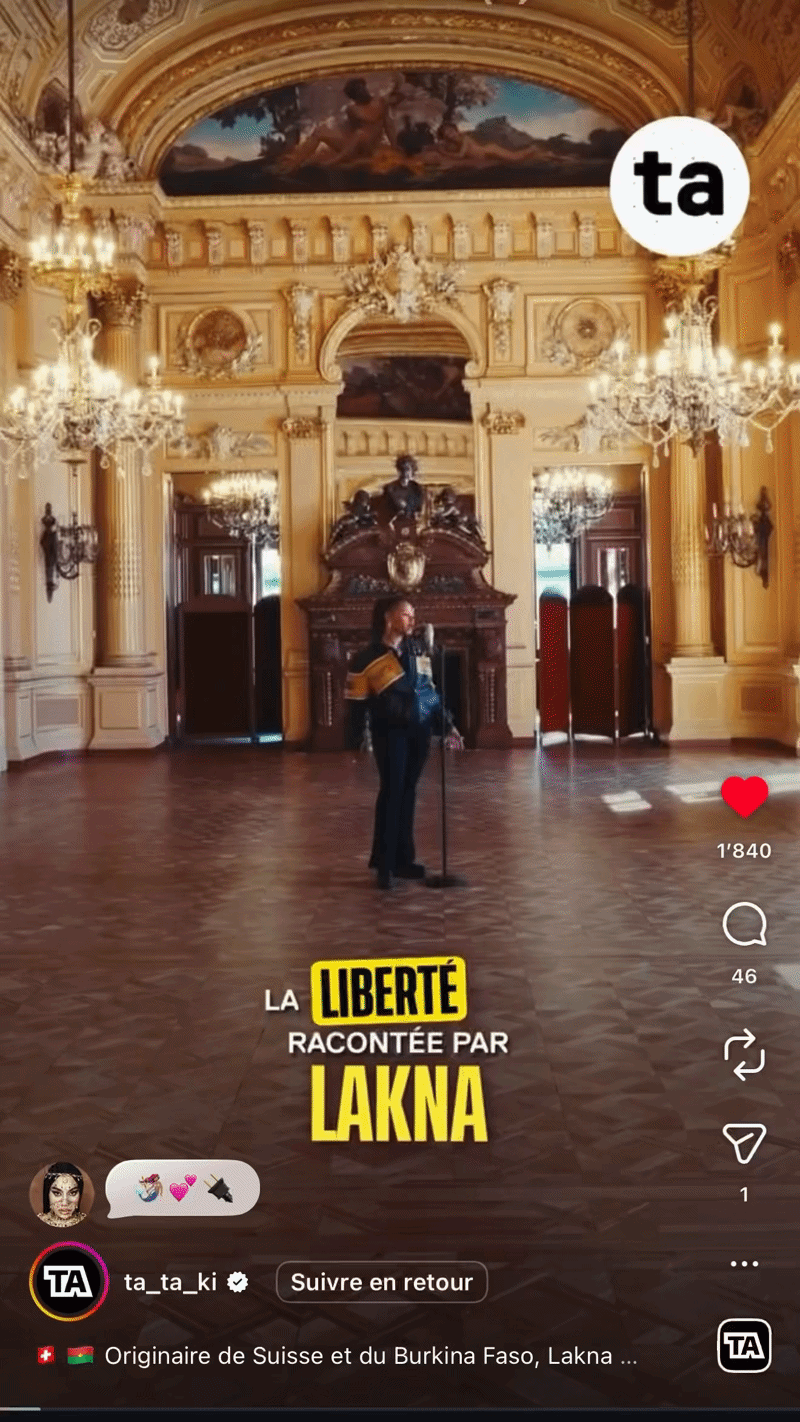Tap 'Suivre en retour' to follow back
This screenshot has width=800, height=1422.
381,1282
